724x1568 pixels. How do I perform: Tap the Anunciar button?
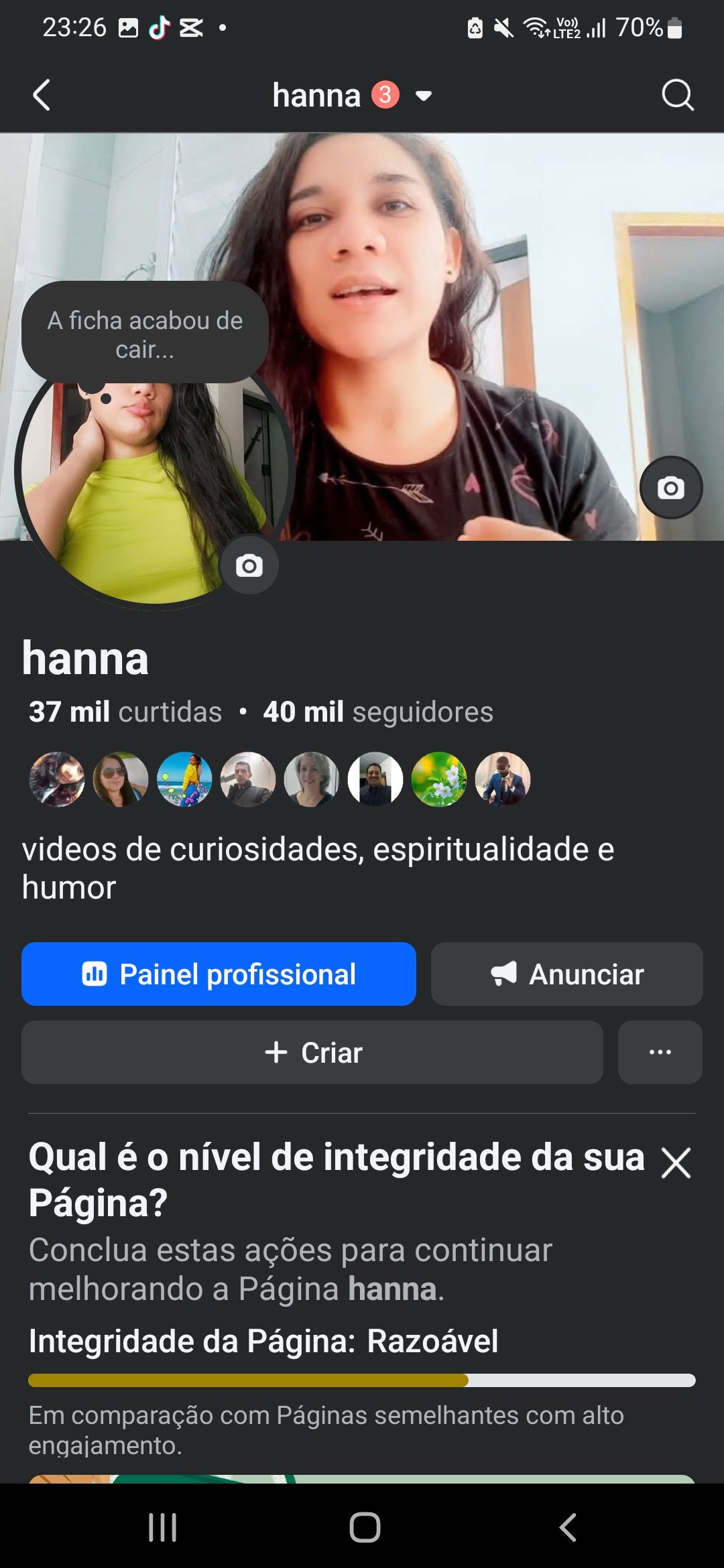[566, 974]
